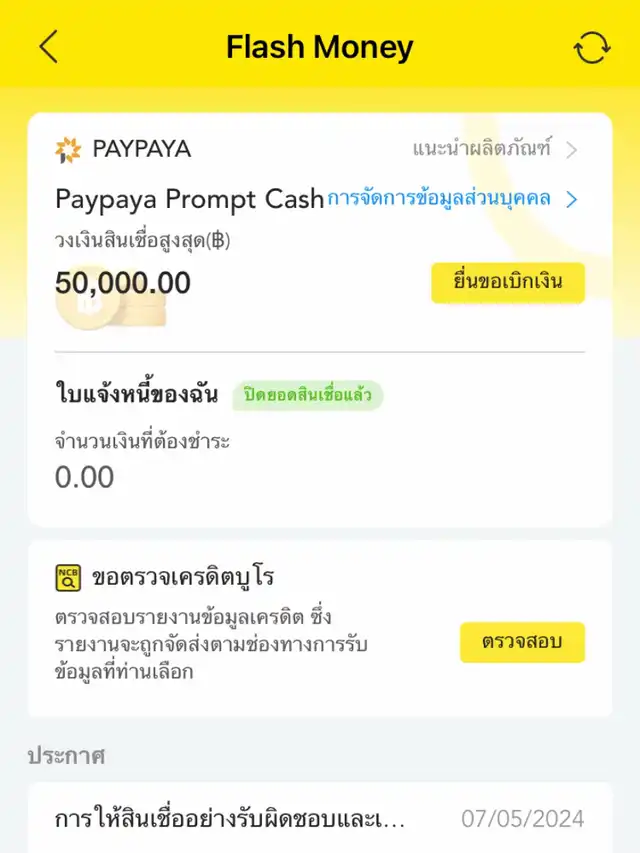Open แนะนำผลิตภัณฑ์ product introduction
This screenshot has width=640, height=853.
coord(495,150)
